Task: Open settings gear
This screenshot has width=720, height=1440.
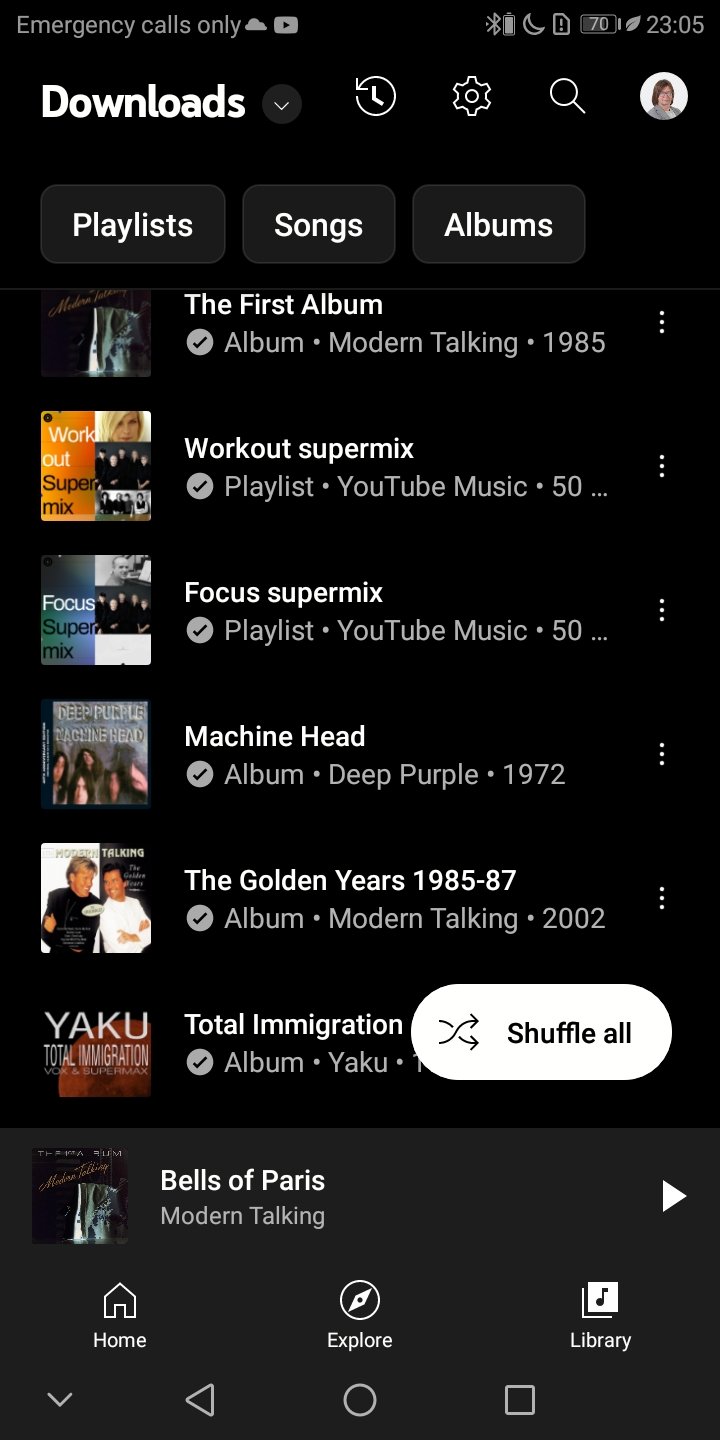Action: click(472, 97)
